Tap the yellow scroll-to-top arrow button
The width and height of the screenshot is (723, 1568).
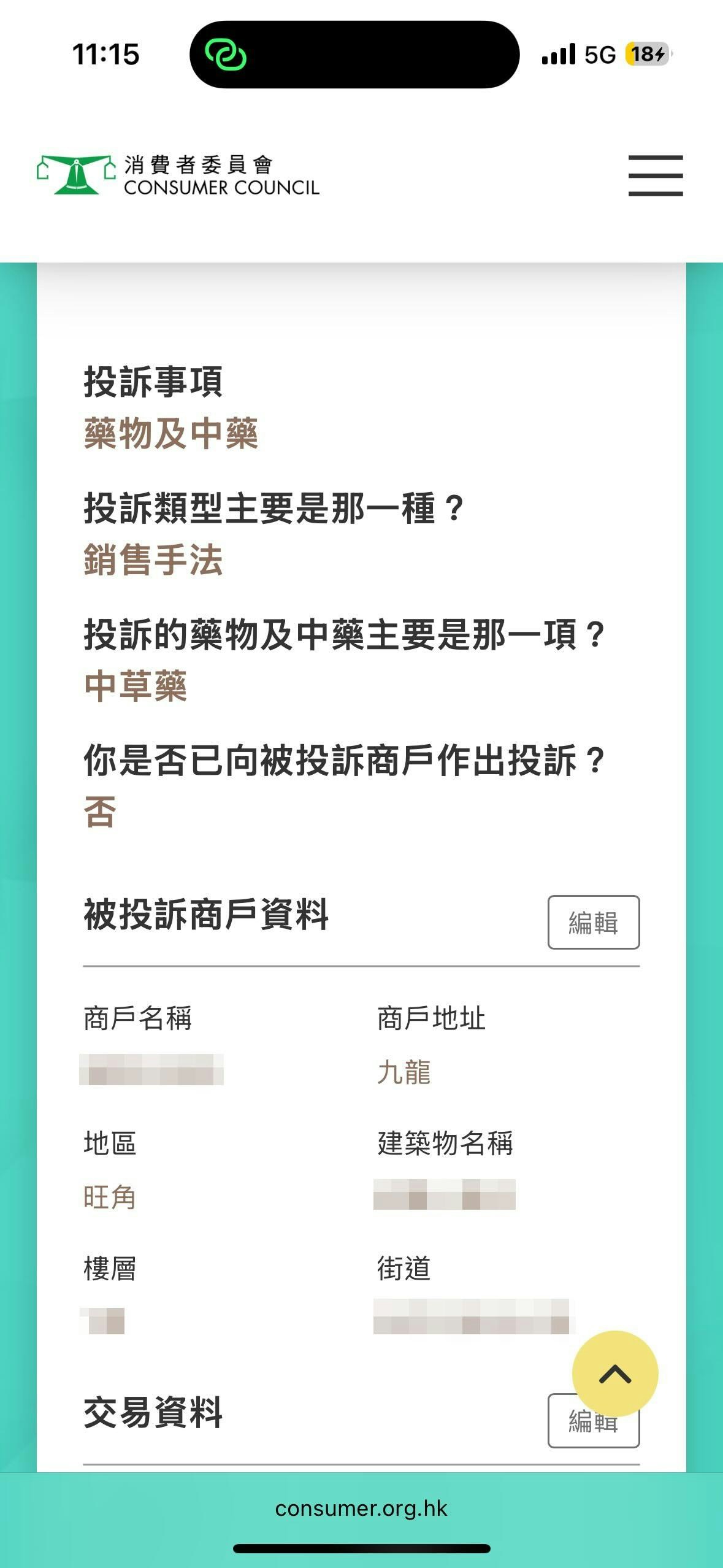pyautogui.click(x=614, y=1373)
